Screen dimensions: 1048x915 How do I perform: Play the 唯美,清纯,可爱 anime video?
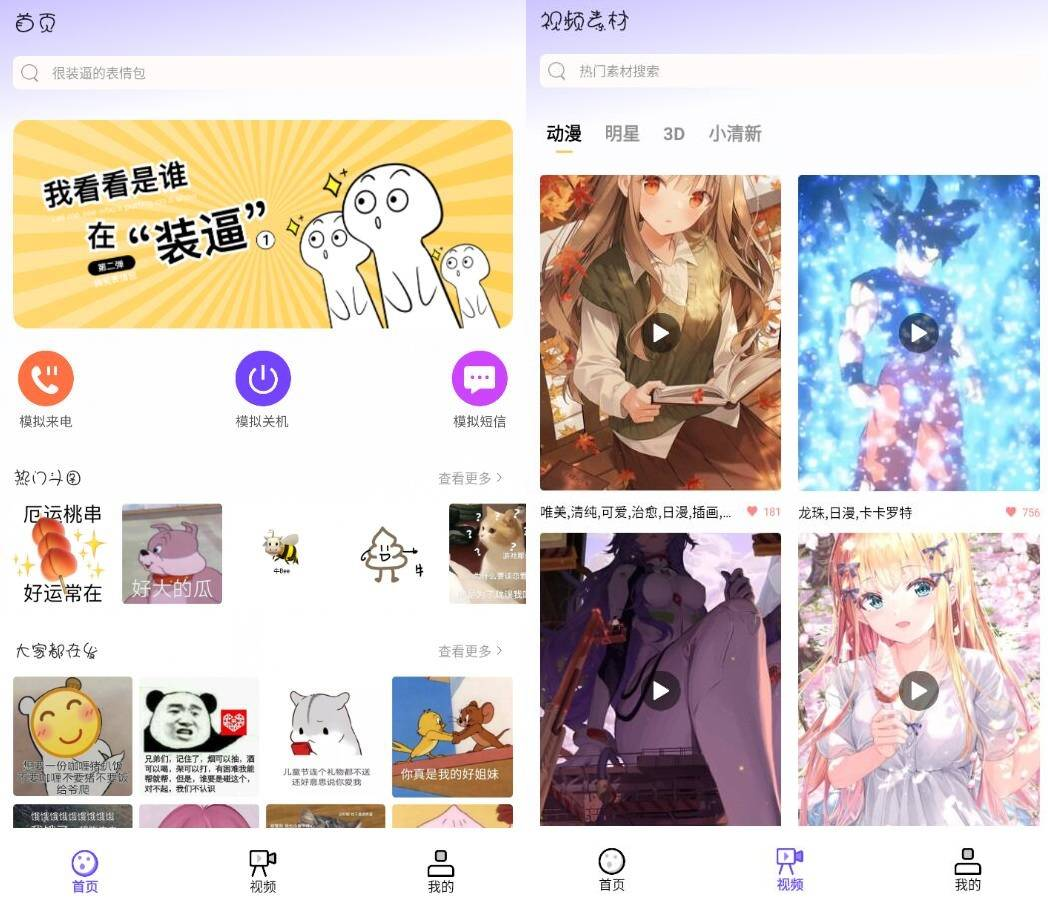click(660, 332)
